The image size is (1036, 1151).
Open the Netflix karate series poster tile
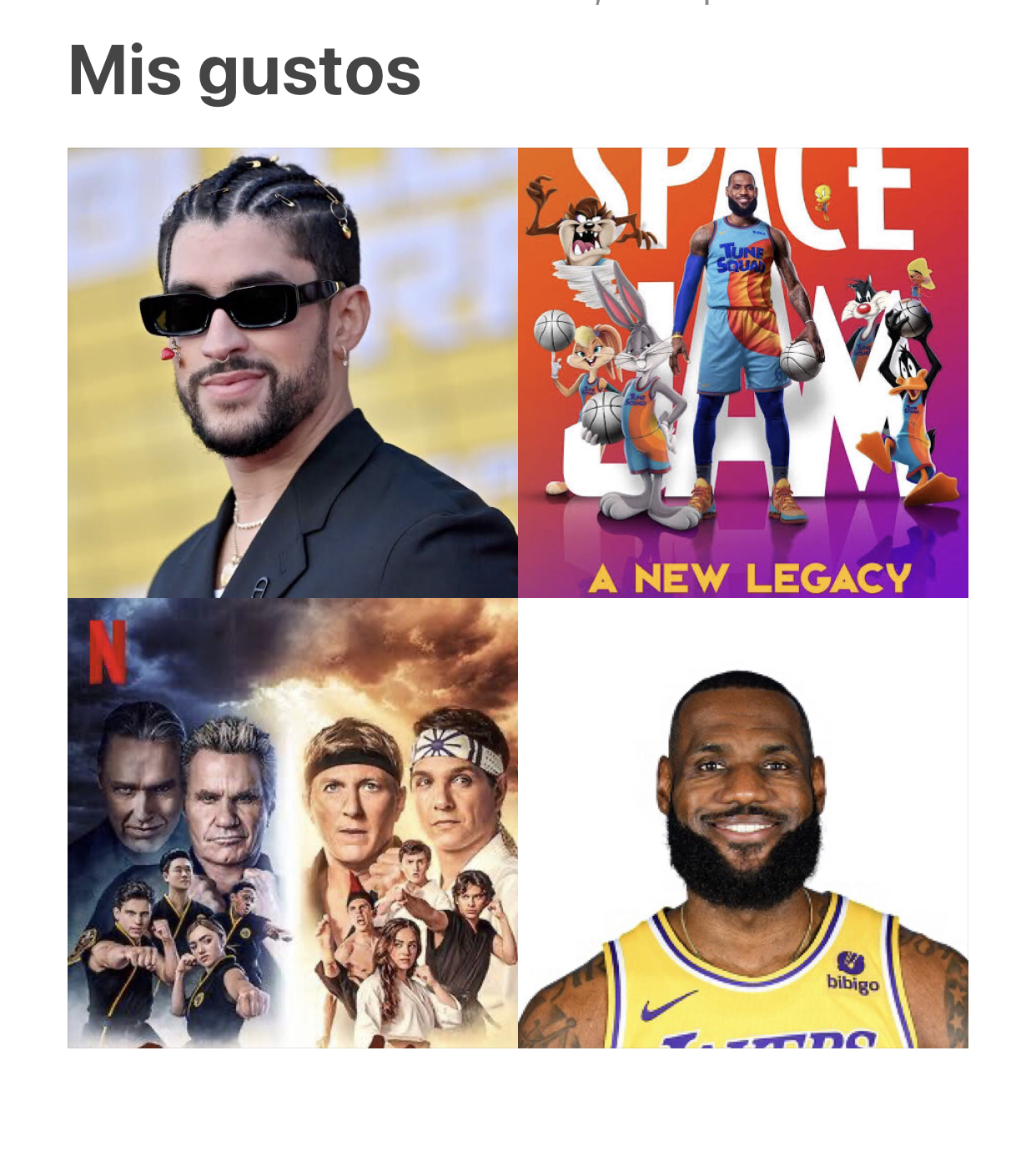tap(292, 823)
